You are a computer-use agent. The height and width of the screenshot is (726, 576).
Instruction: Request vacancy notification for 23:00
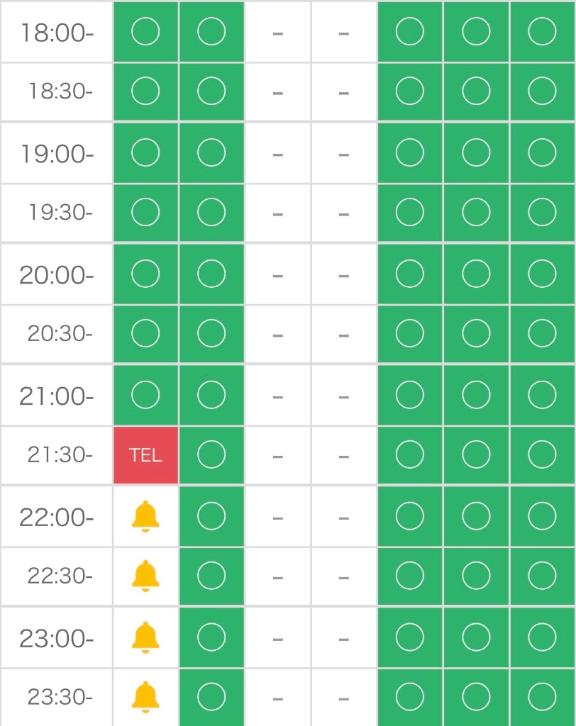pos(146,637)
